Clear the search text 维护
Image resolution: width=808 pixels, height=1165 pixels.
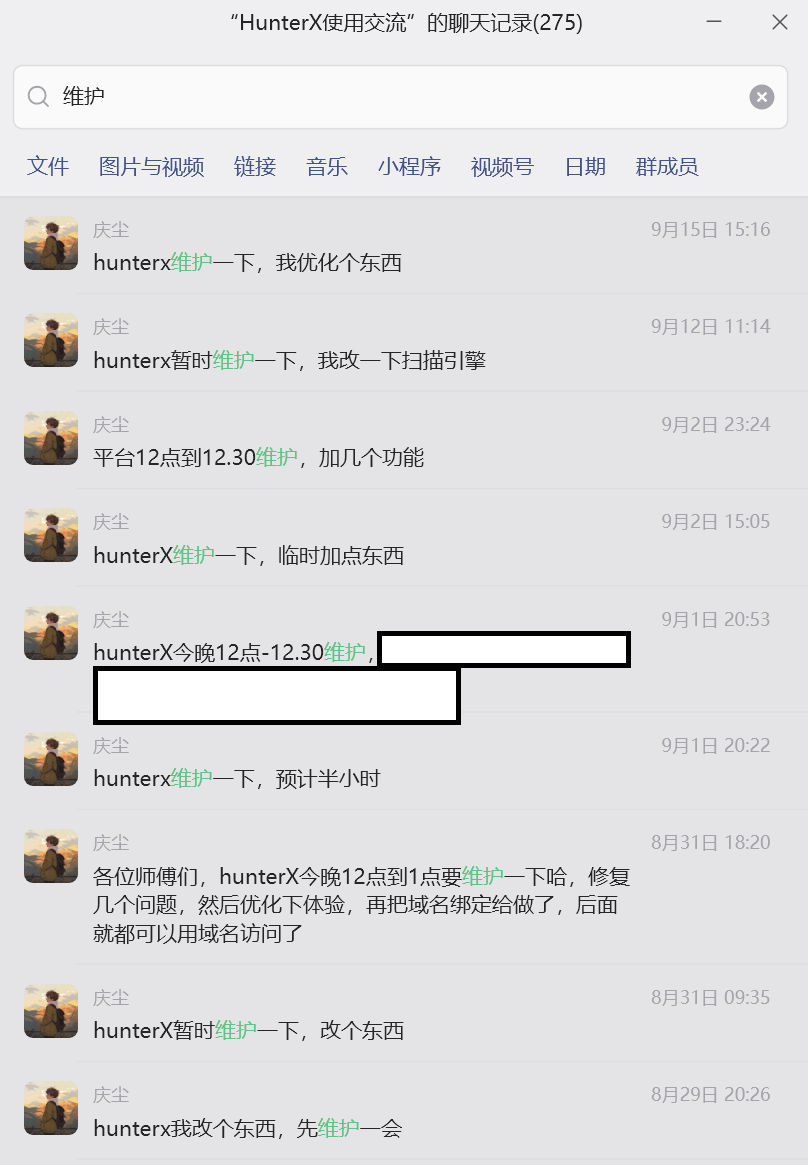761,97
